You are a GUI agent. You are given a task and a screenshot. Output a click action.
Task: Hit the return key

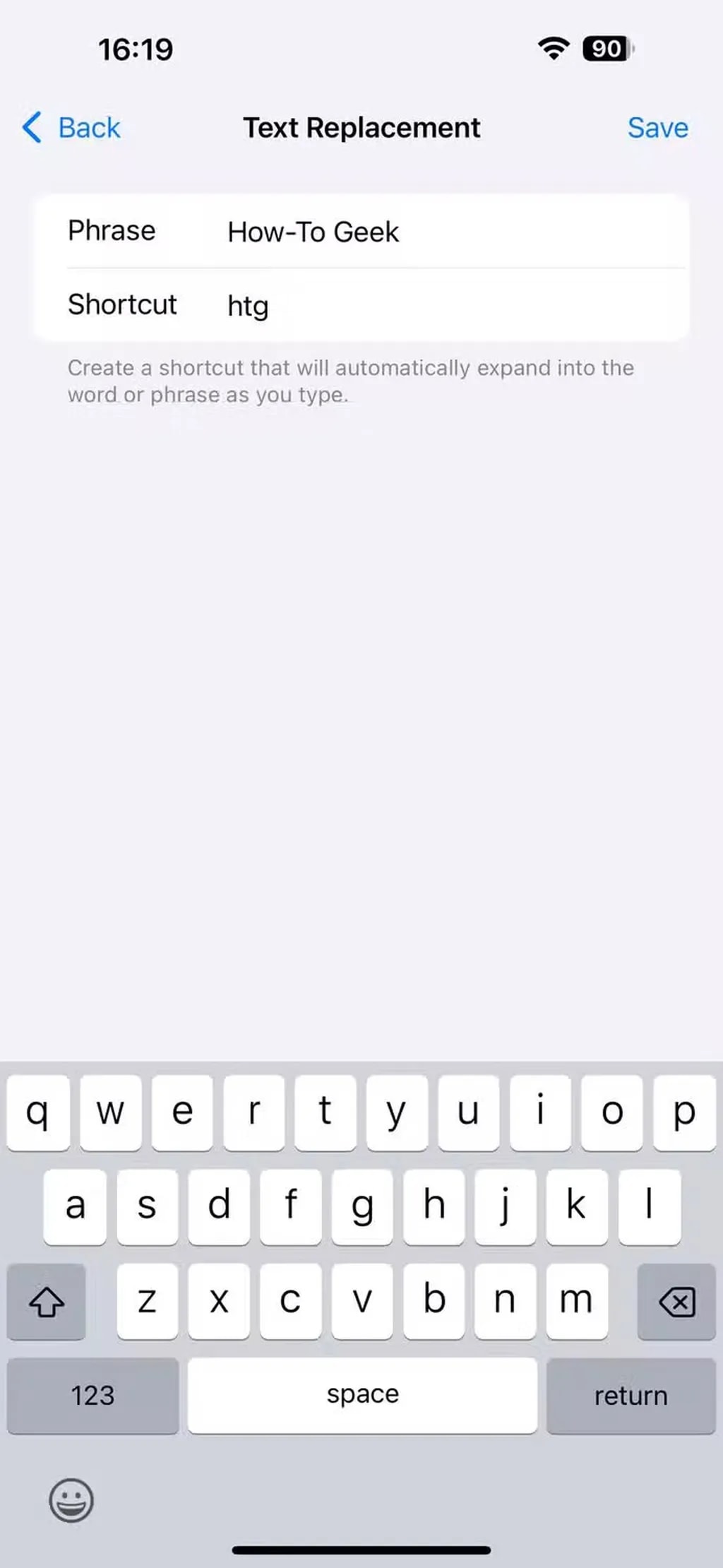pos(631,1396)
